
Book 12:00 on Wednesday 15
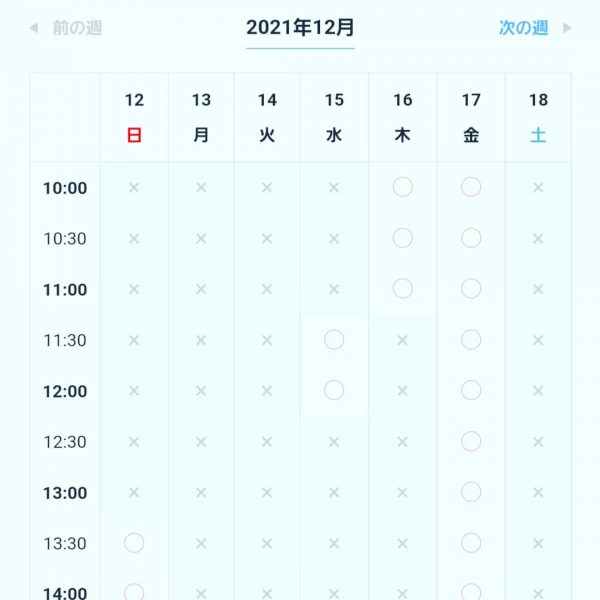pos(335,390)
